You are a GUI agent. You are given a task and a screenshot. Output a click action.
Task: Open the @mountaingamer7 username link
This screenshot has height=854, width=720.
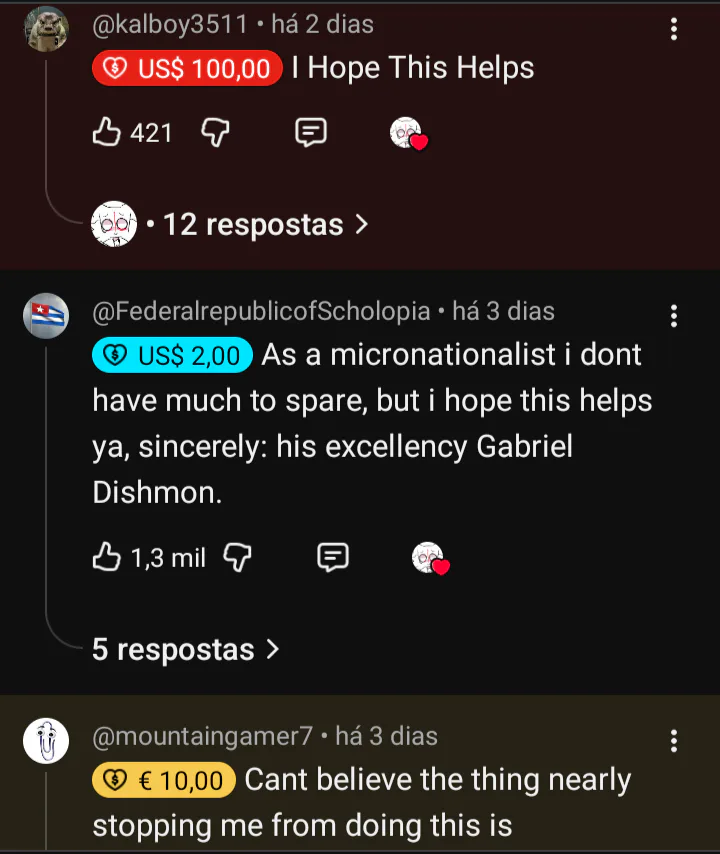pyautogui.click(x=203, y=737)
